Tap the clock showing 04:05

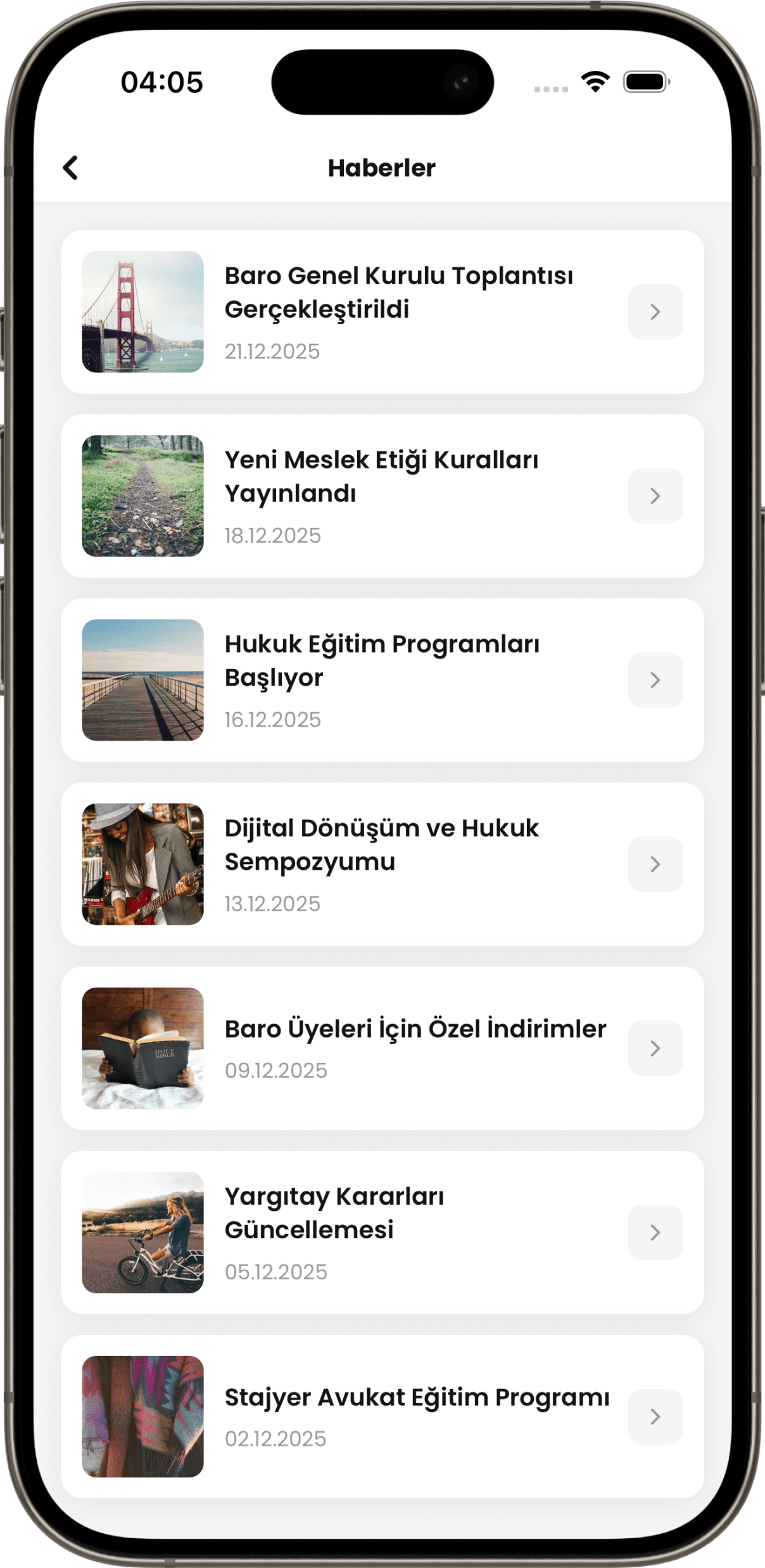(160, 82)
